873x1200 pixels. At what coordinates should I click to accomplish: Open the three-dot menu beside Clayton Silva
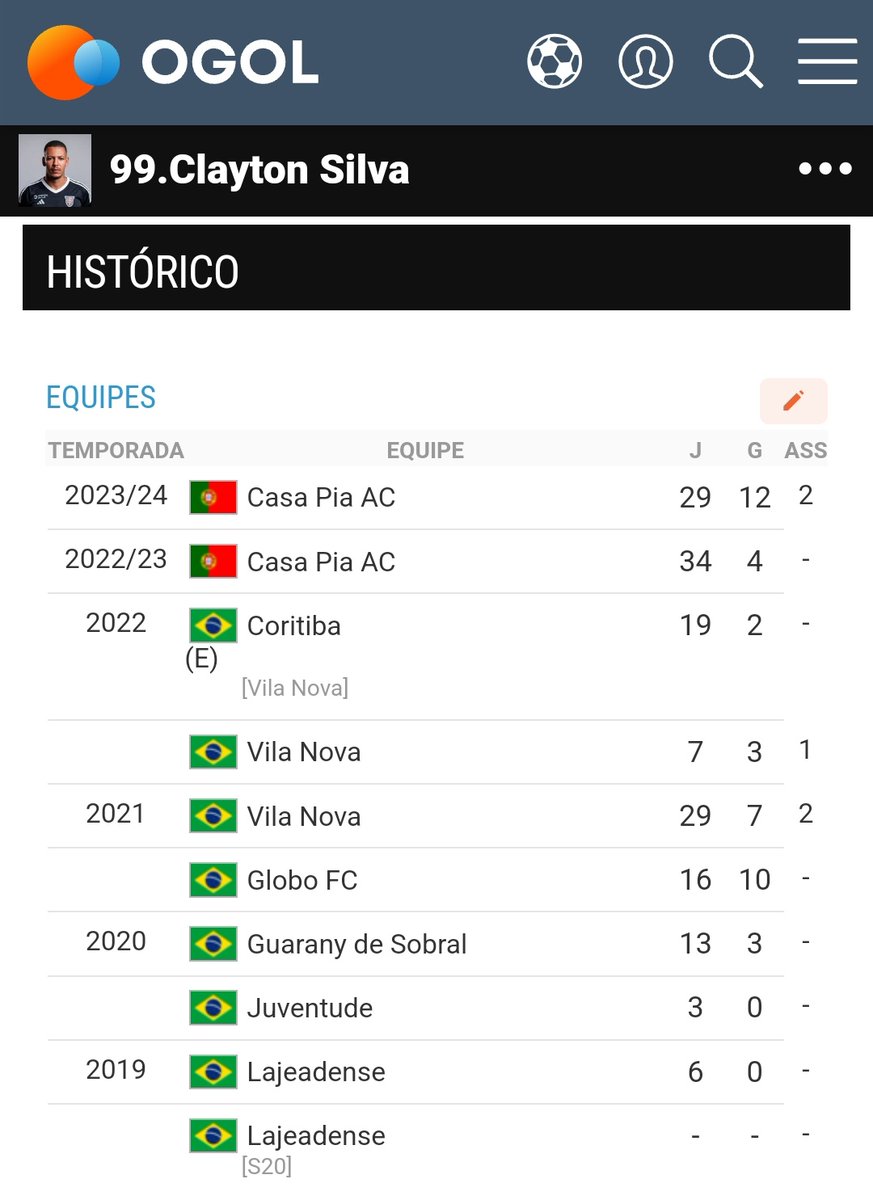click(x=825, y=169)
